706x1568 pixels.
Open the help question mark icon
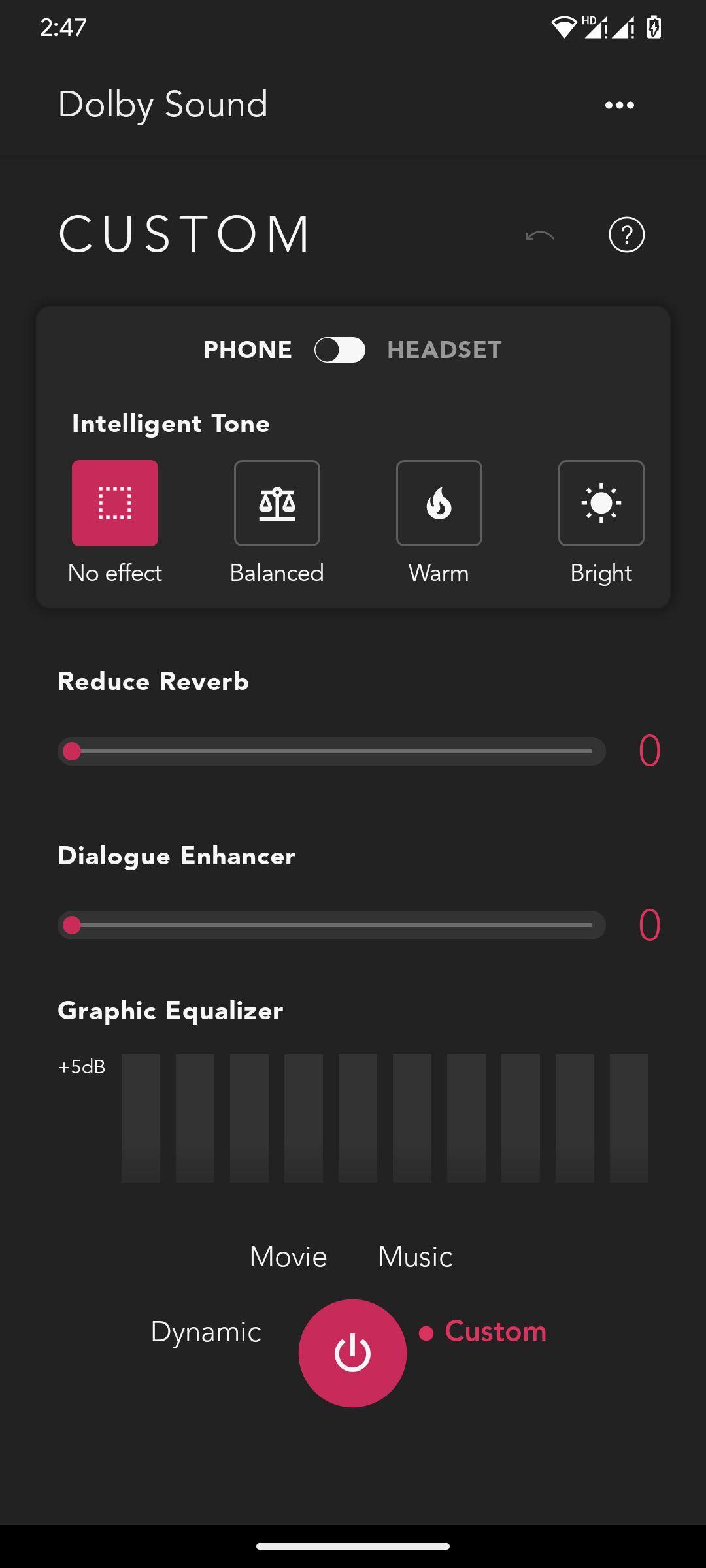point(626,235)
